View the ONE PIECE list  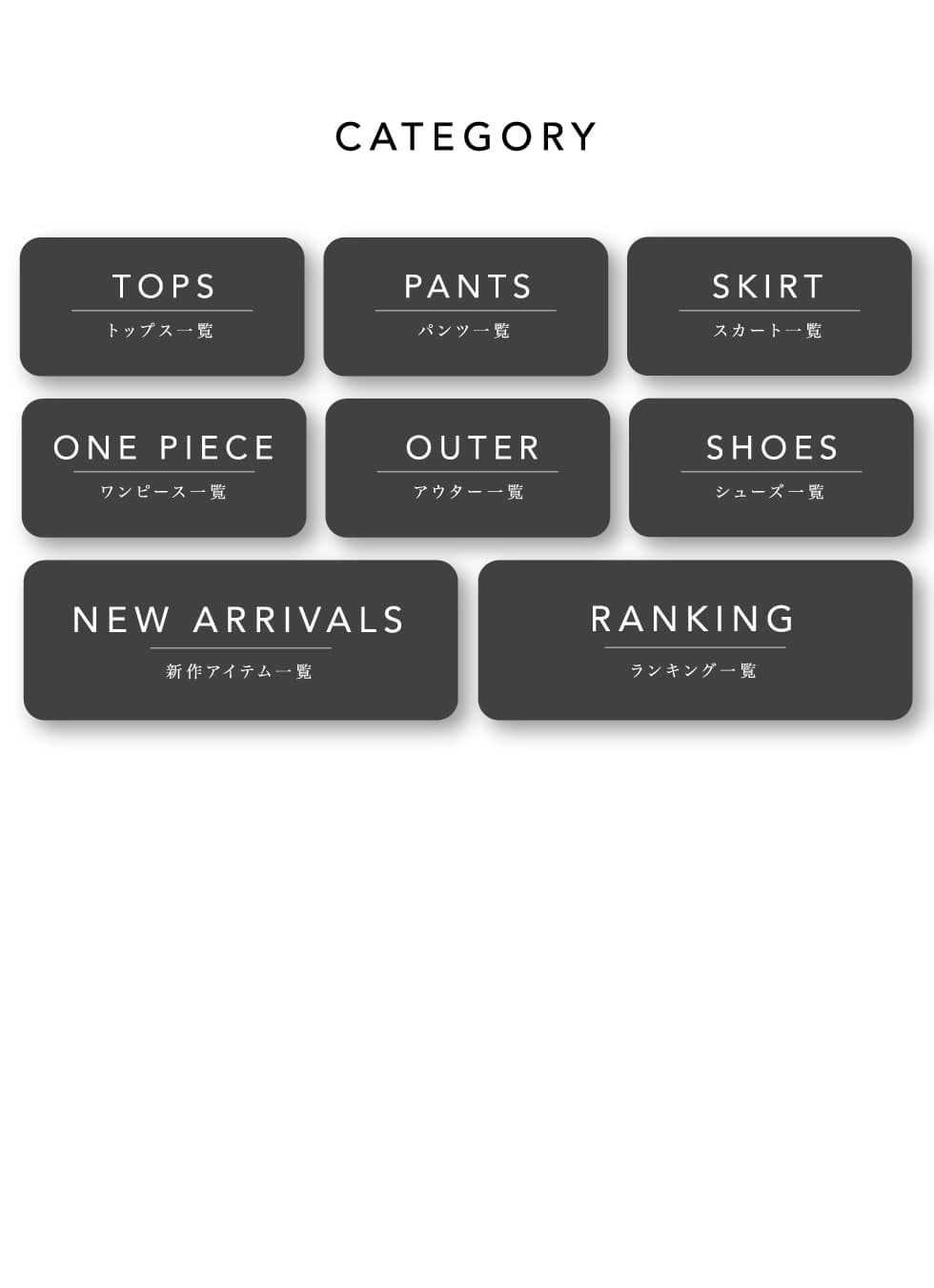coord(164,467)
